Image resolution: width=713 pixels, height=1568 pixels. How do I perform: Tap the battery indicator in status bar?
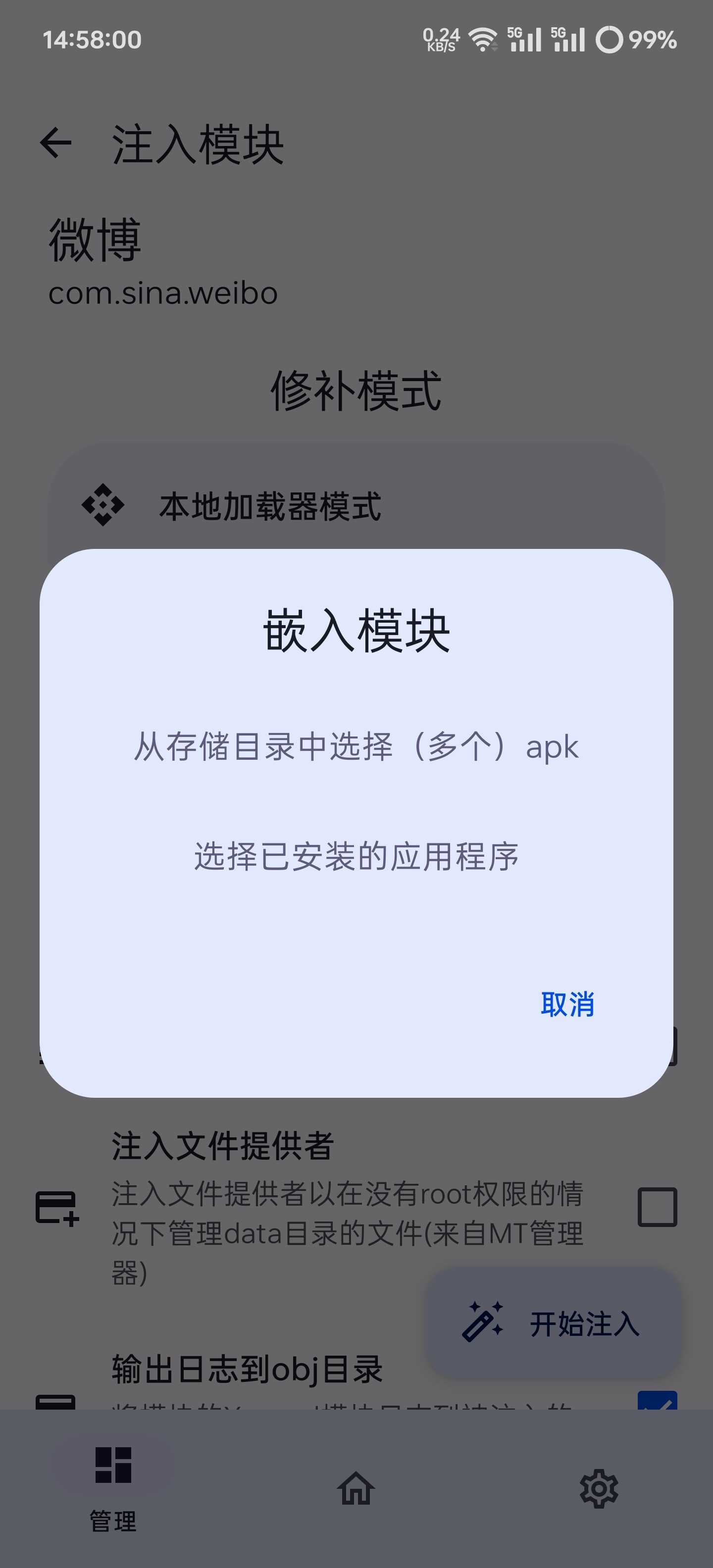point(610,39)
